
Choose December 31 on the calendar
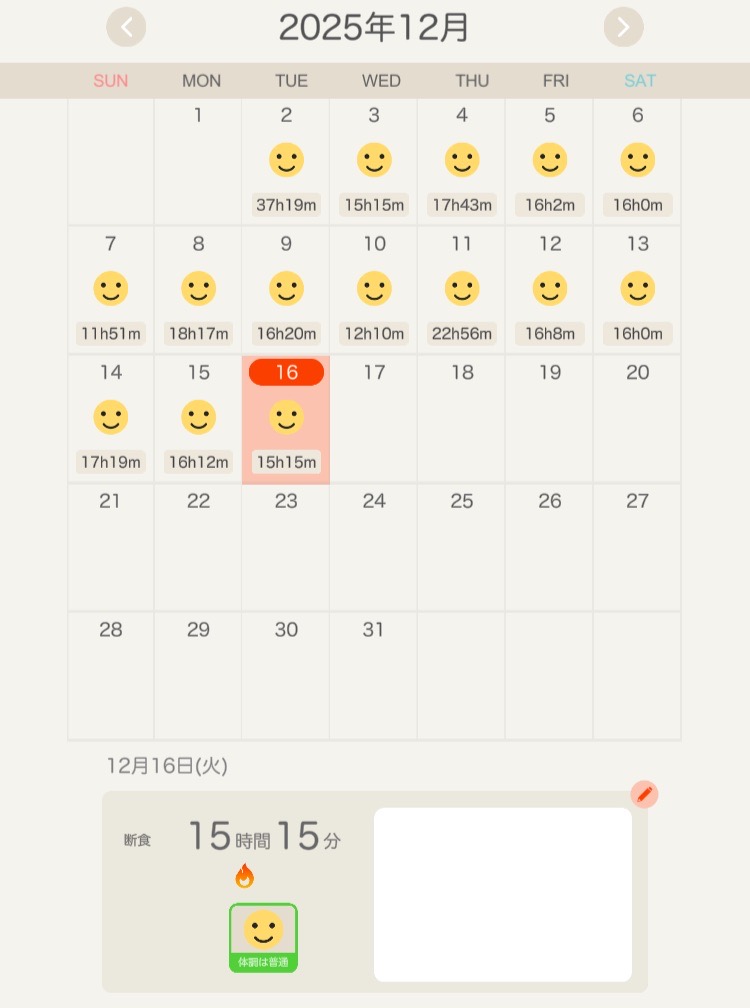pyautogui.click(x=374, y=675)
